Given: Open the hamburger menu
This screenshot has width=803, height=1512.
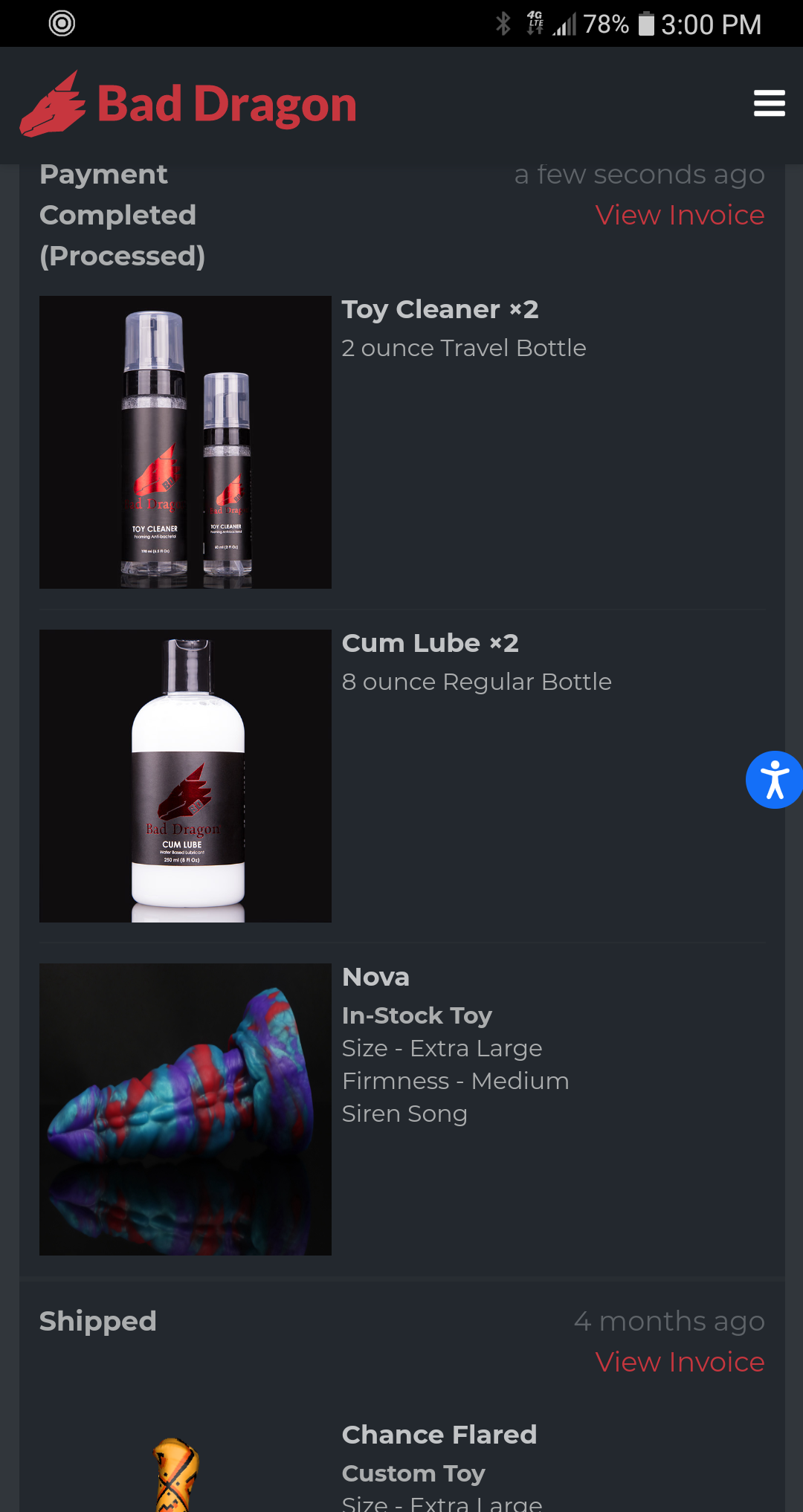Looking at the screenshot, I should [x=769, y=103].
